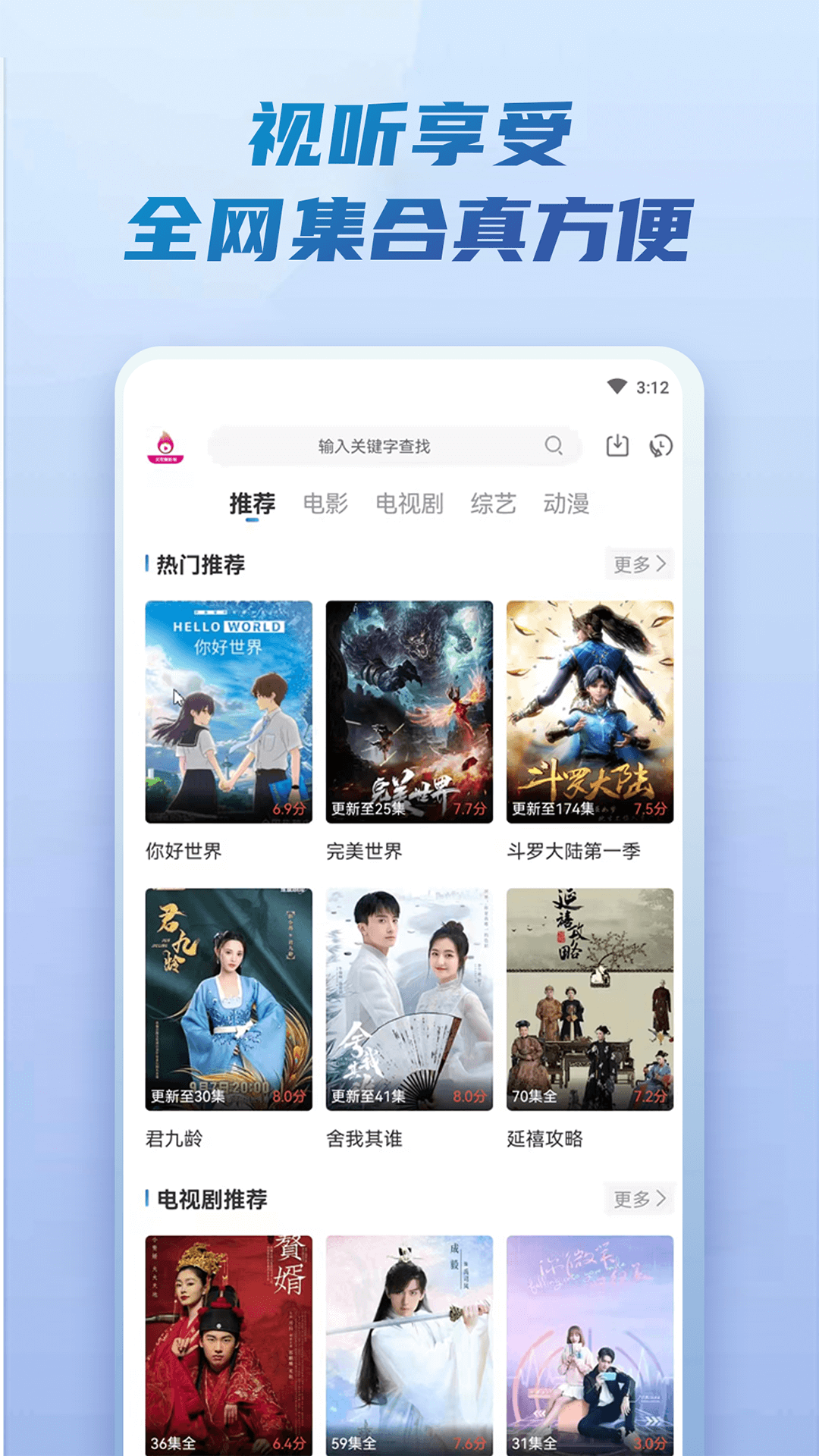Click the search magnifier icon
The width and height of the screenshot is (819, 1456).
tap(553, 447)
